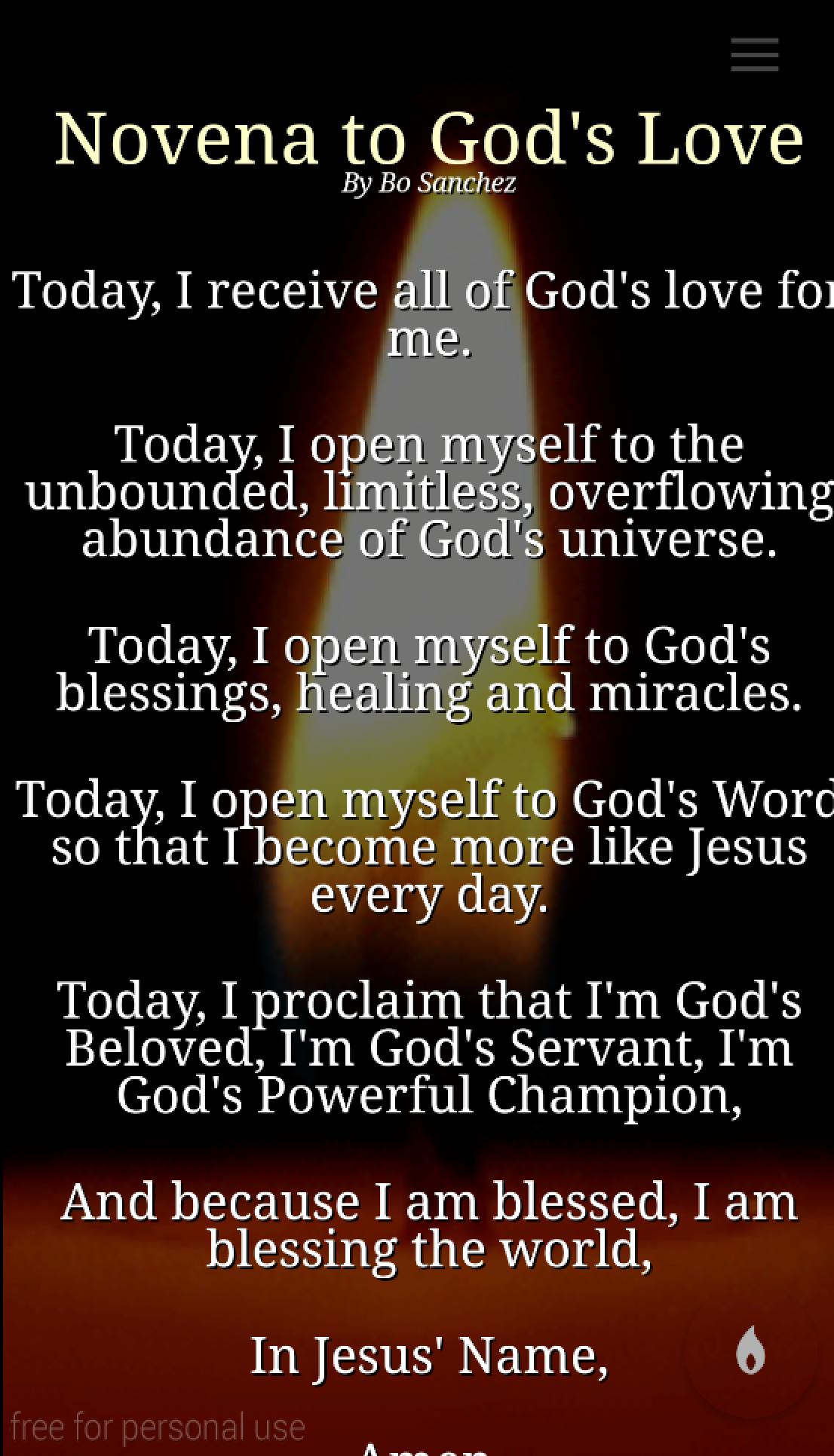Open the hamburger menu

point(754,55)
